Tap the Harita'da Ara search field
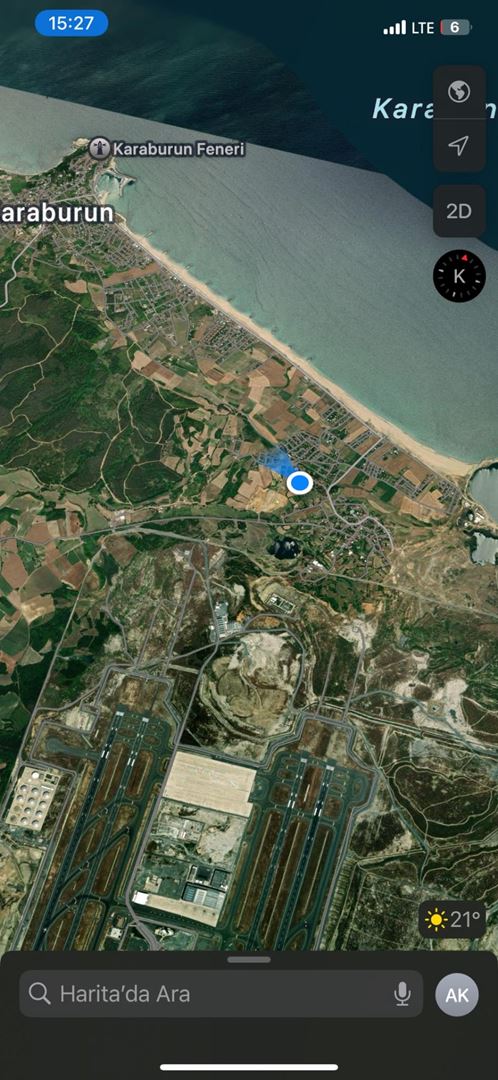Viewport: 498px width, 1080px height. pos(221,993)
